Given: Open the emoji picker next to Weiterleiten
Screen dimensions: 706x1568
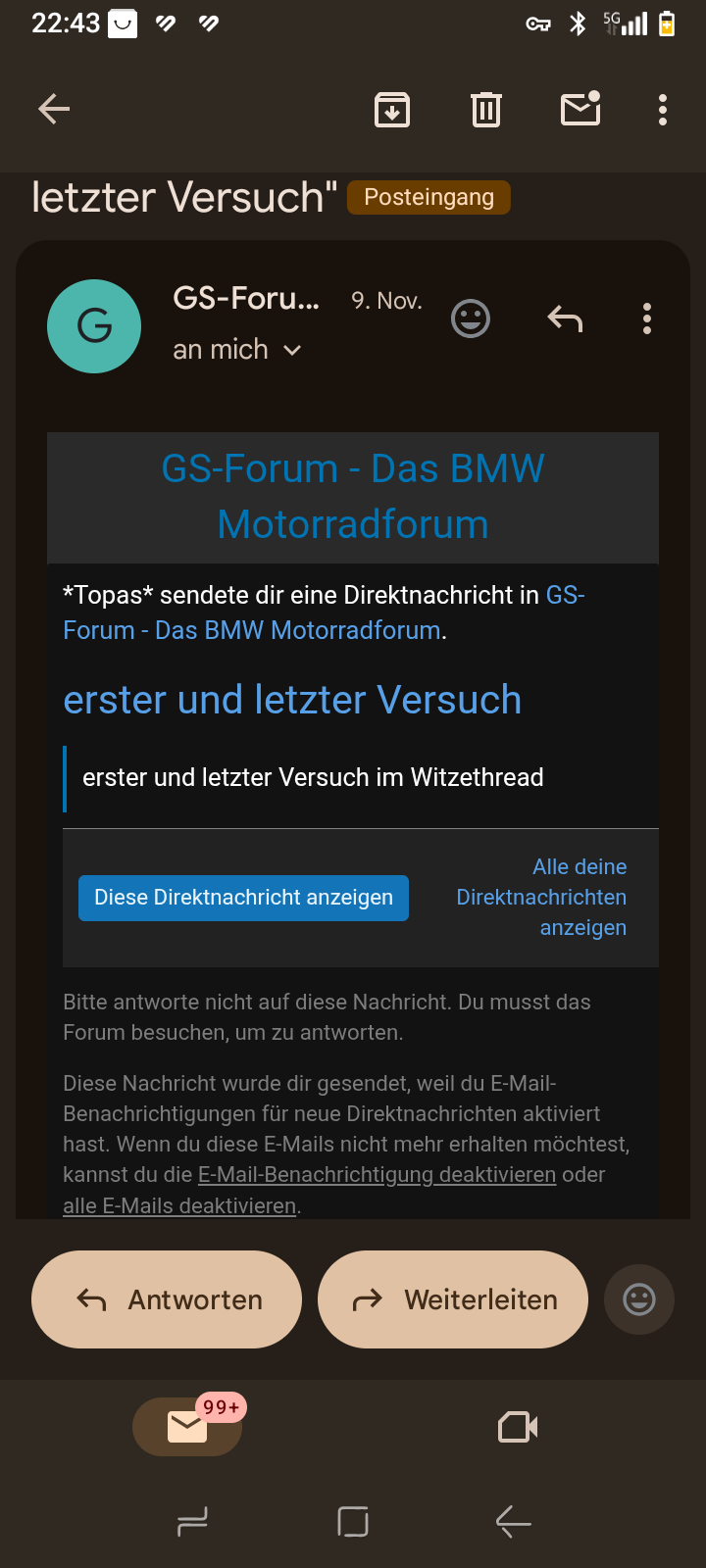Looking at the screenshot, I should tap(638, 1298).
